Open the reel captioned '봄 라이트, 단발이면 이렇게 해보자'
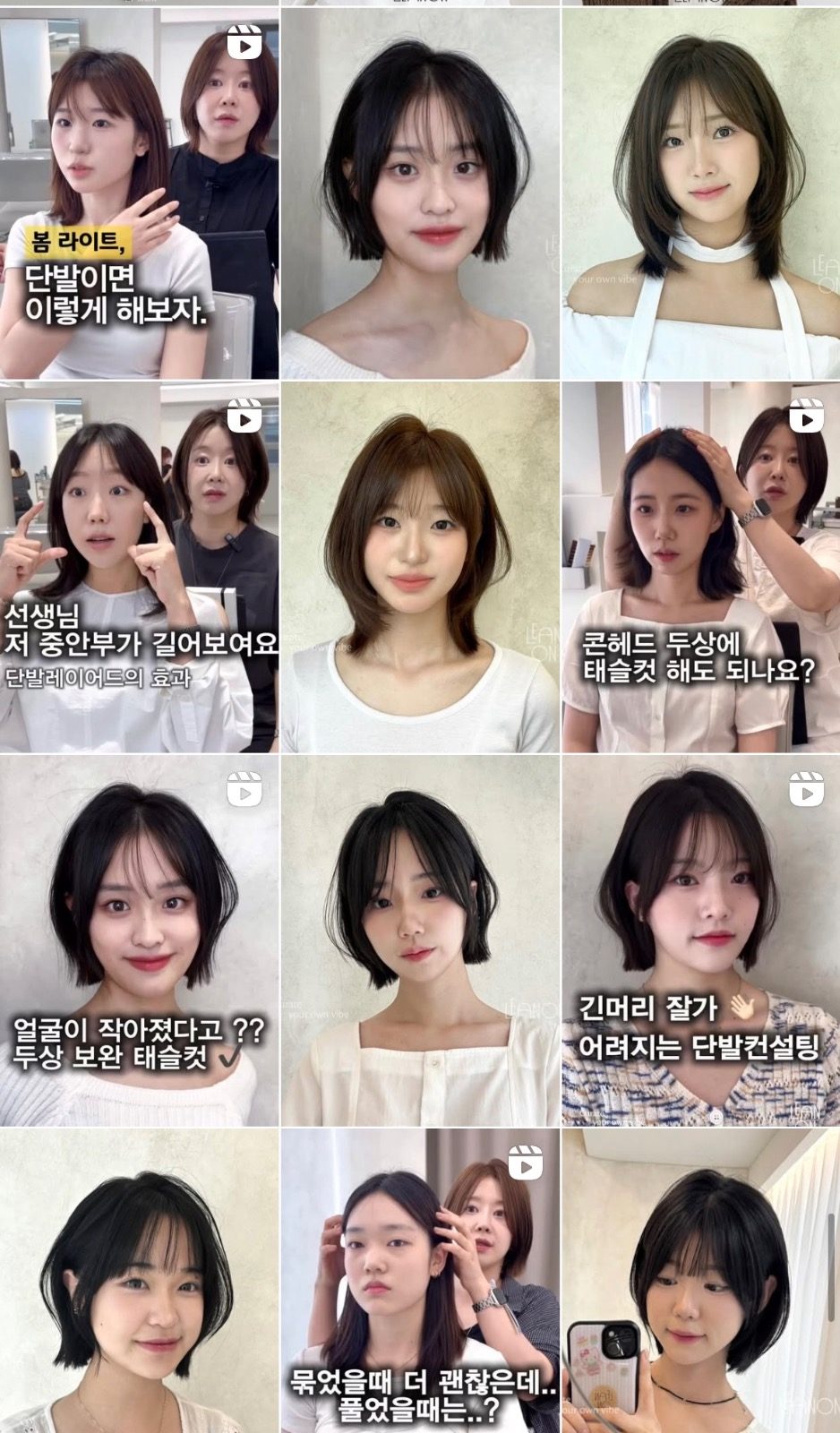The height and width of the screenshot is (1433, 840). (139, 193)
